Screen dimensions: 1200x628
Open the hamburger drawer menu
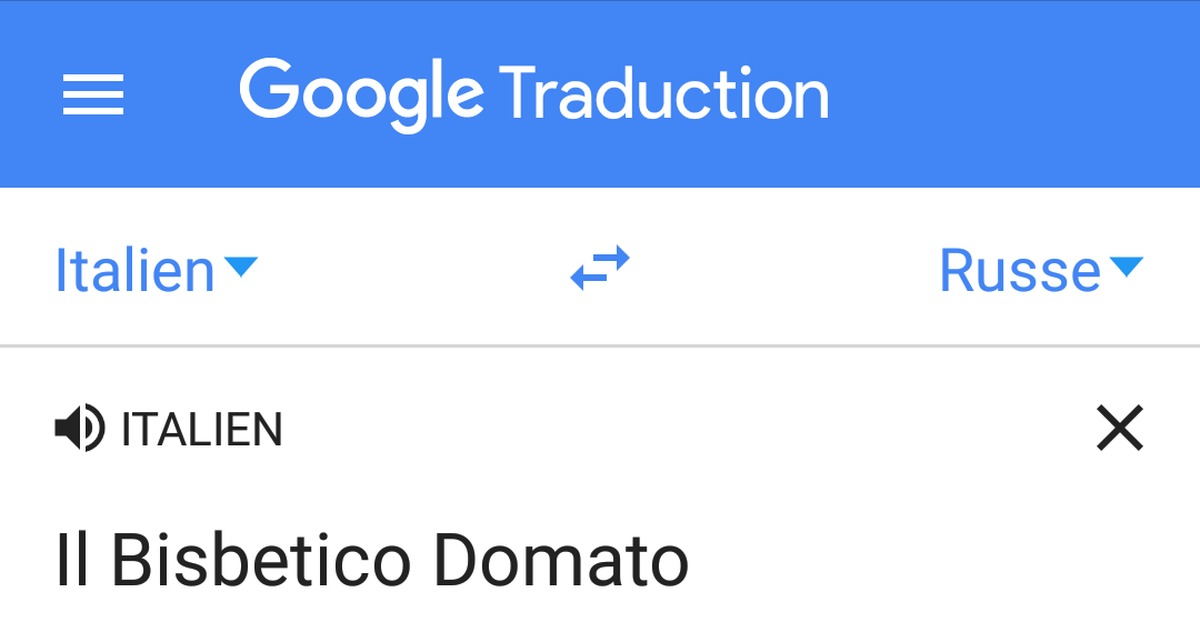[x=93, y=95]
